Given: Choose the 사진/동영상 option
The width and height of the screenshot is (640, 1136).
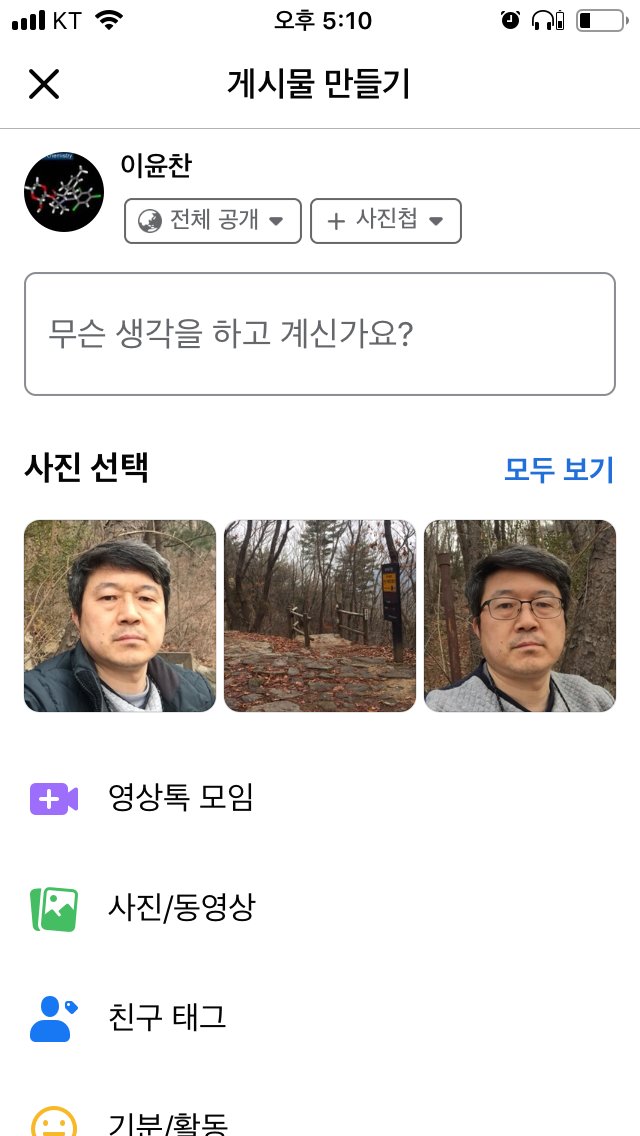Looking at the screenshot, I should 320,908.
